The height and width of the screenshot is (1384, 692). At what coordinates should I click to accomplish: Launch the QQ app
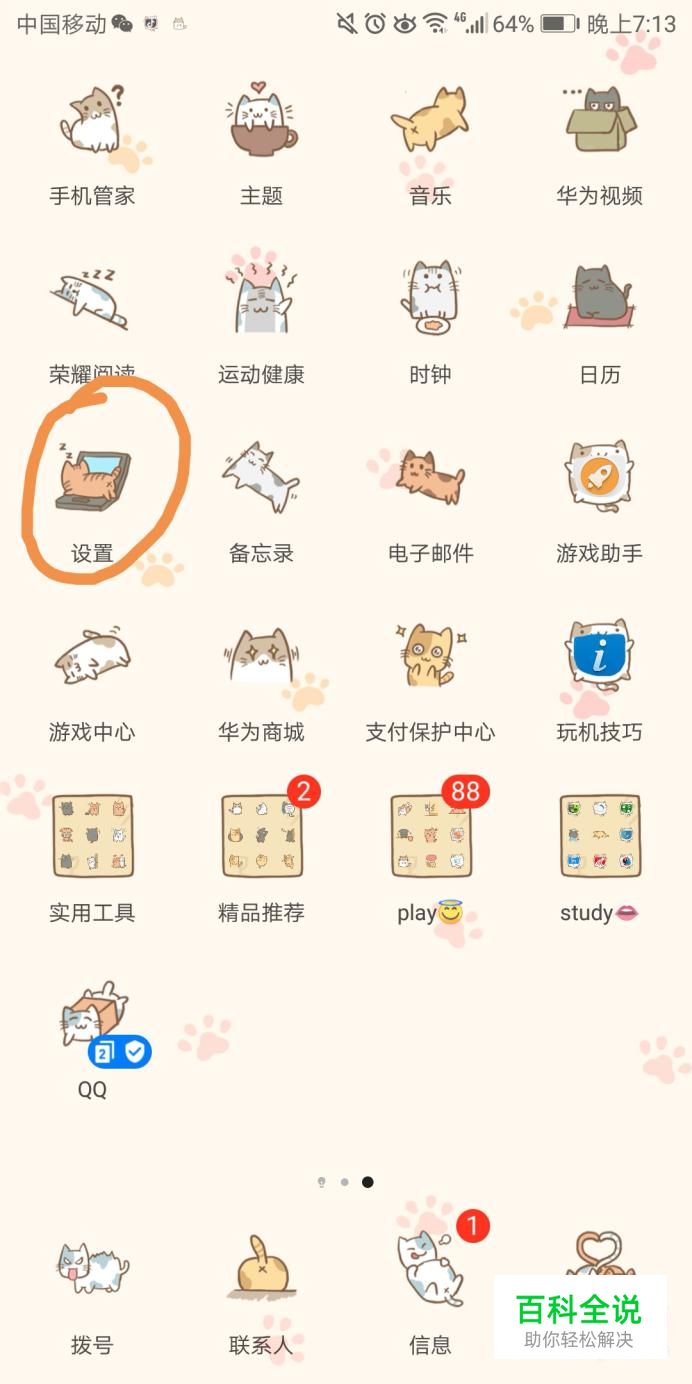(x=92, y=1022)
